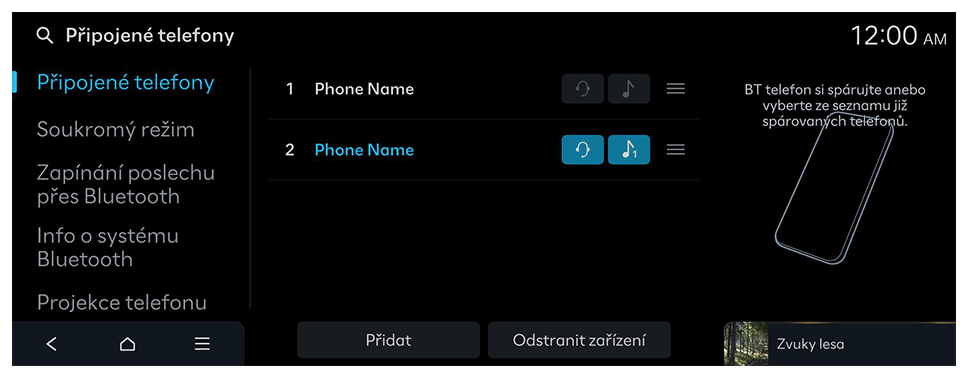Select the second Phone Name device
Viewport: 968px width, 378px height.
point(364,150)
